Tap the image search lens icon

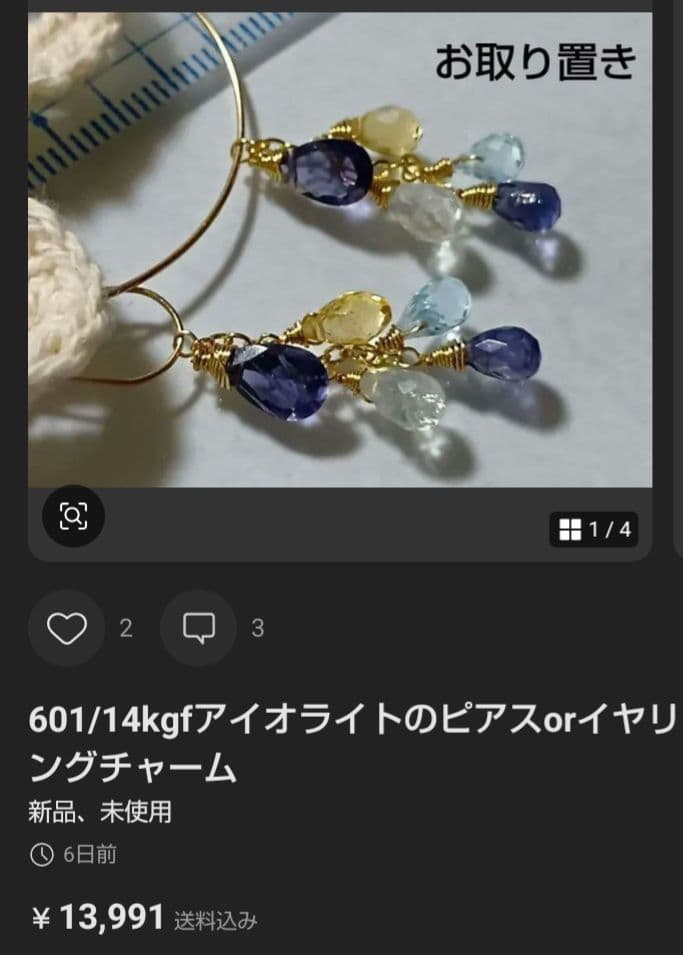point(74,516)
